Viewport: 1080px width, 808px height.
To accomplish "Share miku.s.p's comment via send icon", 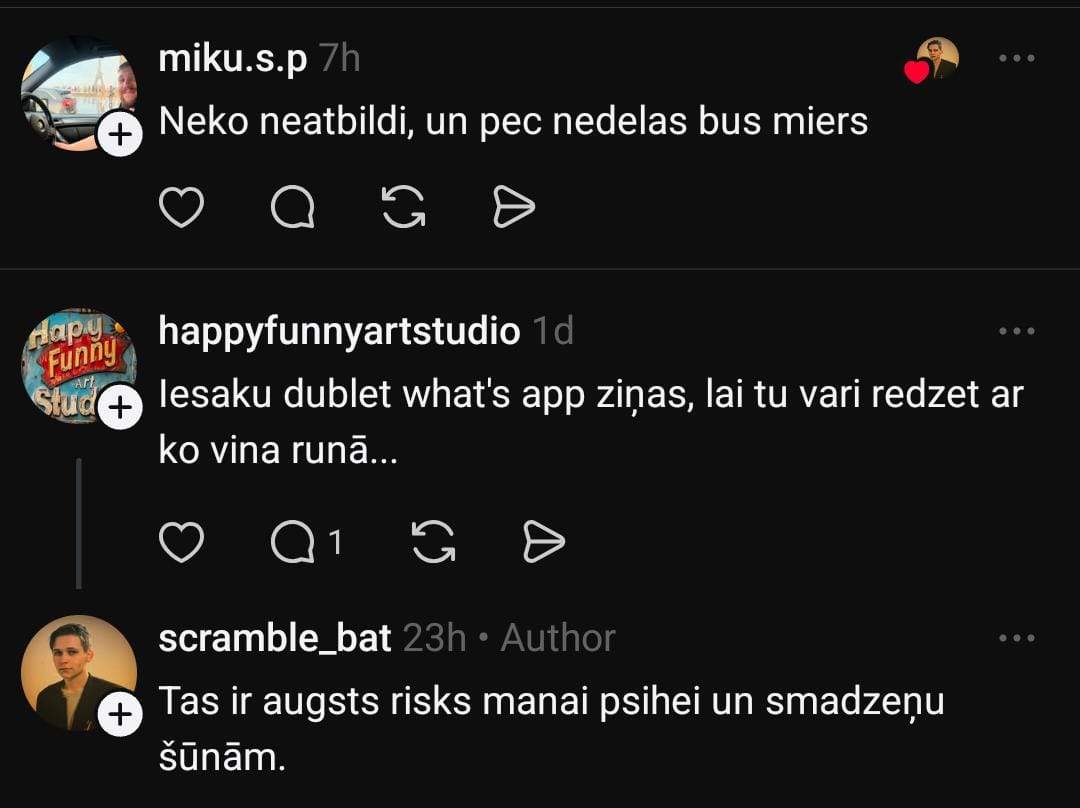I will (x=515, y=207).
